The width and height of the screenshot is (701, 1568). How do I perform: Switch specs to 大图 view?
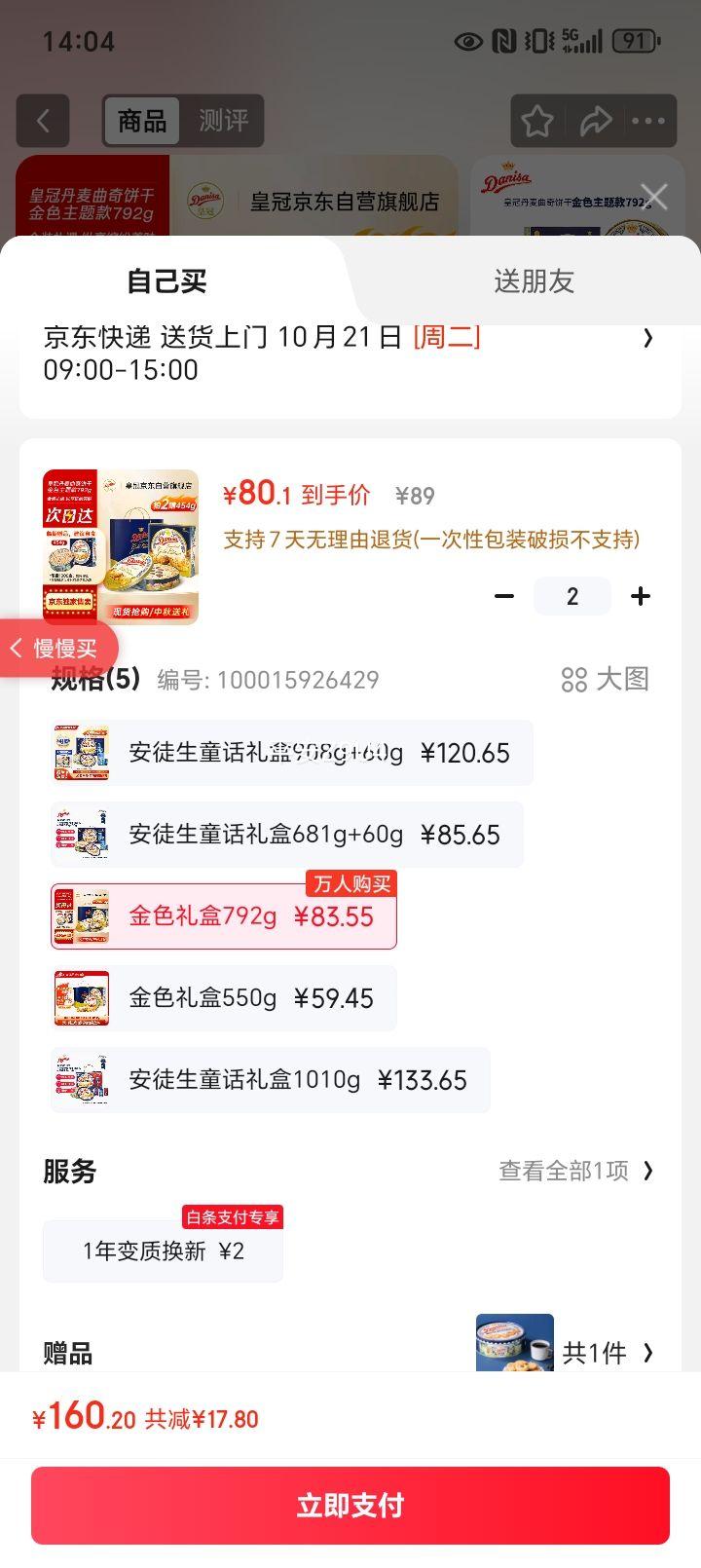(605, 679)
